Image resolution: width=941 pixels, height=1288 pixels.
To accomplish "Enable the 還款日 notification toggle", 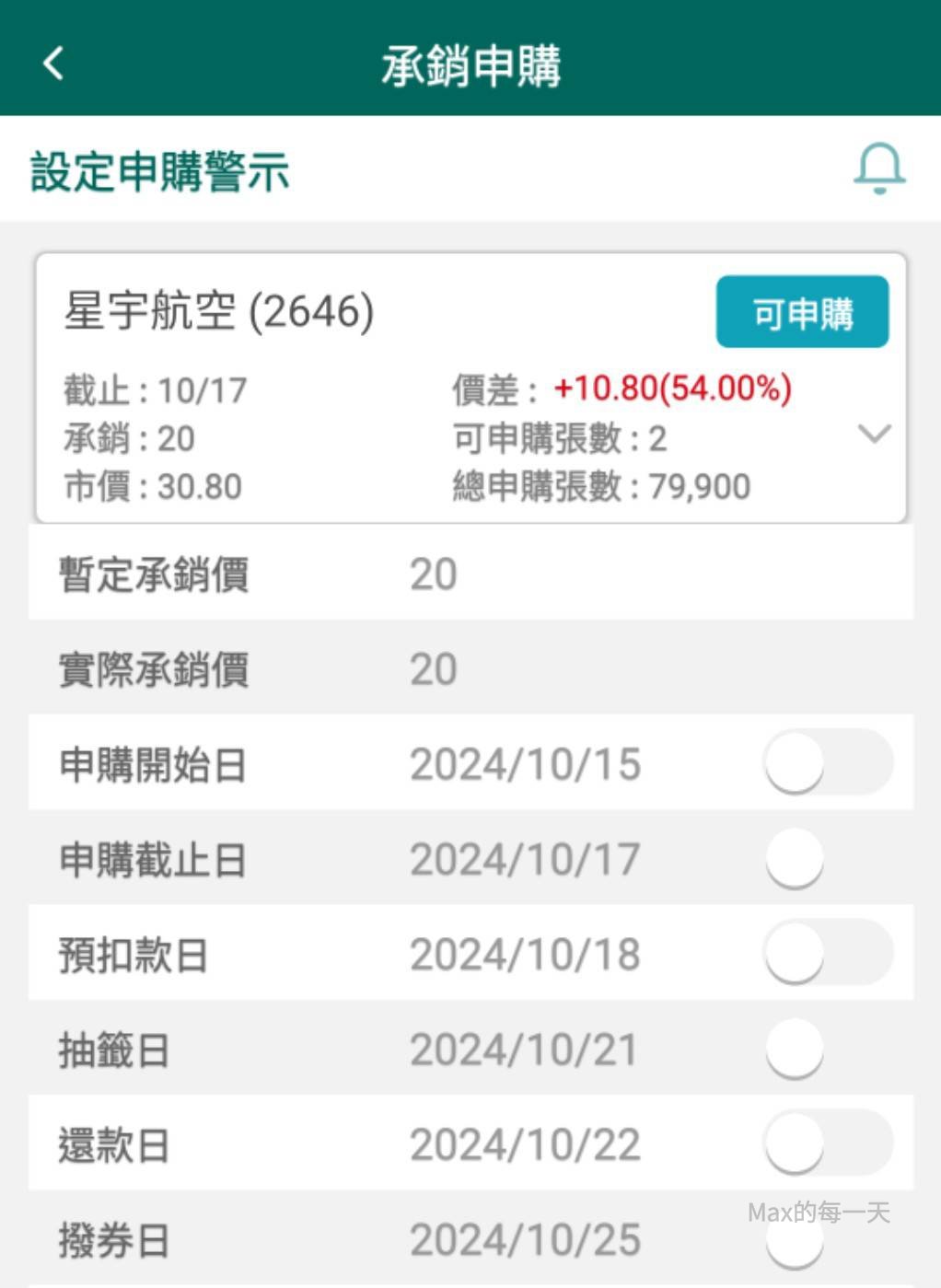I will (827, 1143).
